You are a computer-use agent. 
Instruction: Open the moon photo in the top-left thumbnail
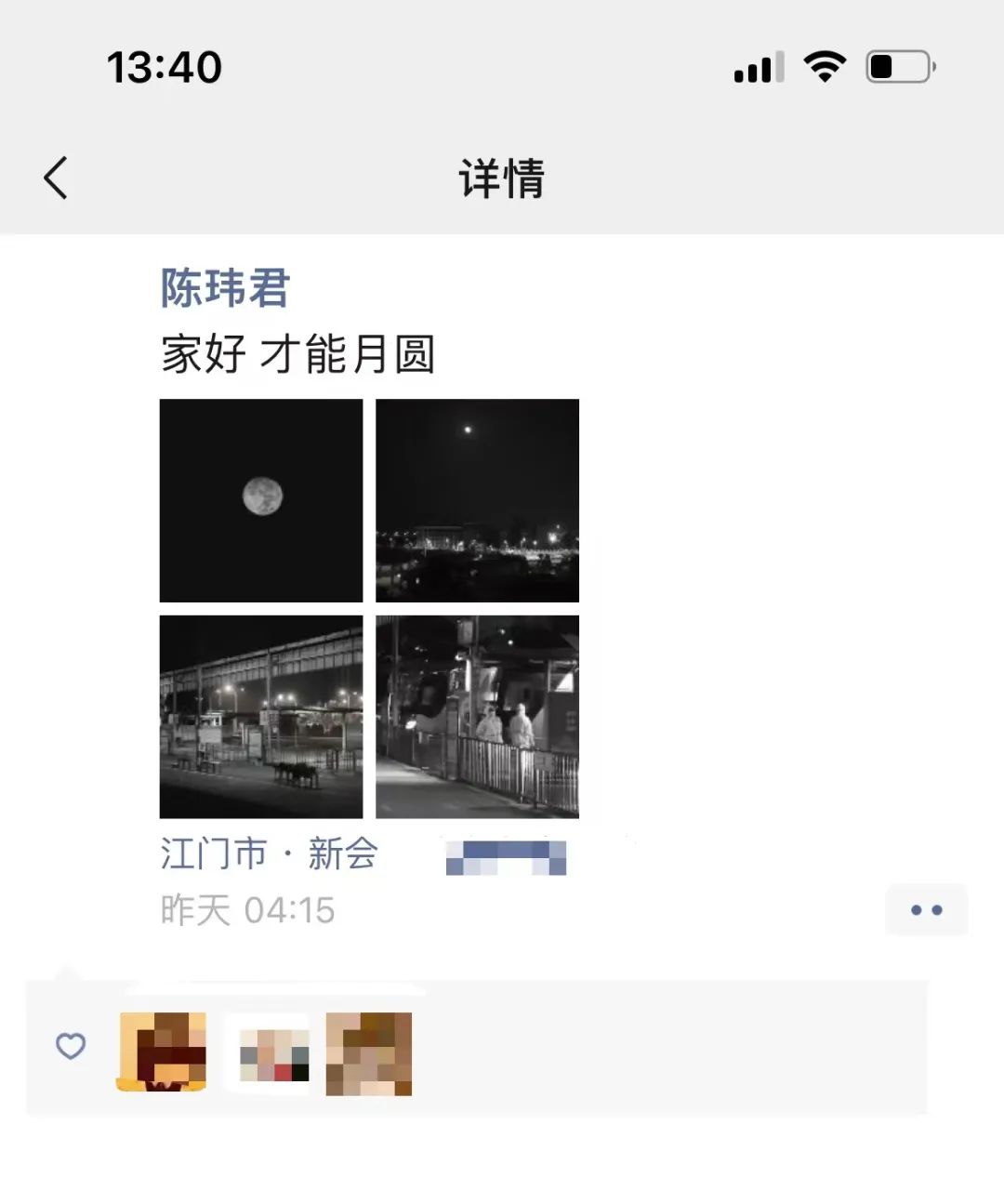261,499
